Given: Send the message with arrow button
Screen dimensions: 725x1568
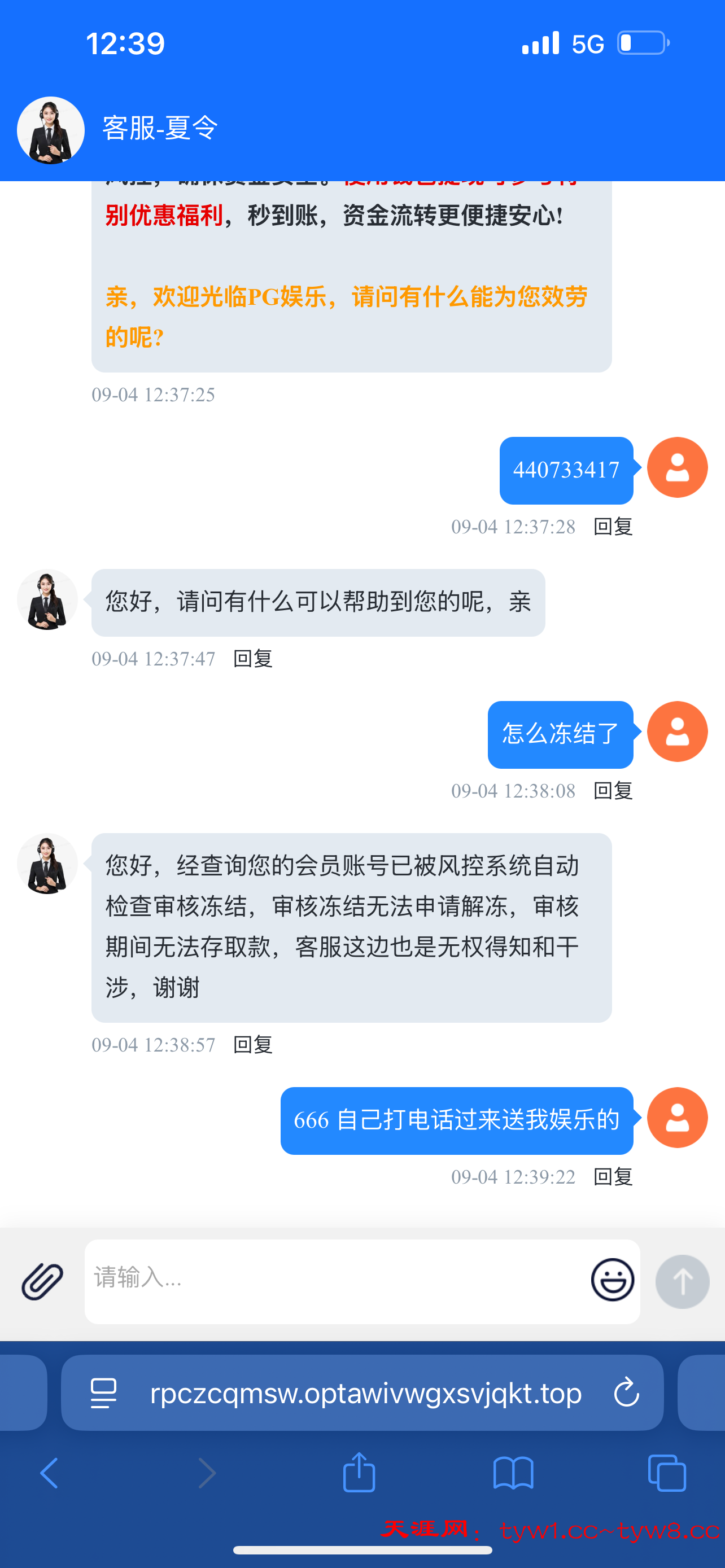Looking at the screenshot, I should click(x=682, y=1281).
